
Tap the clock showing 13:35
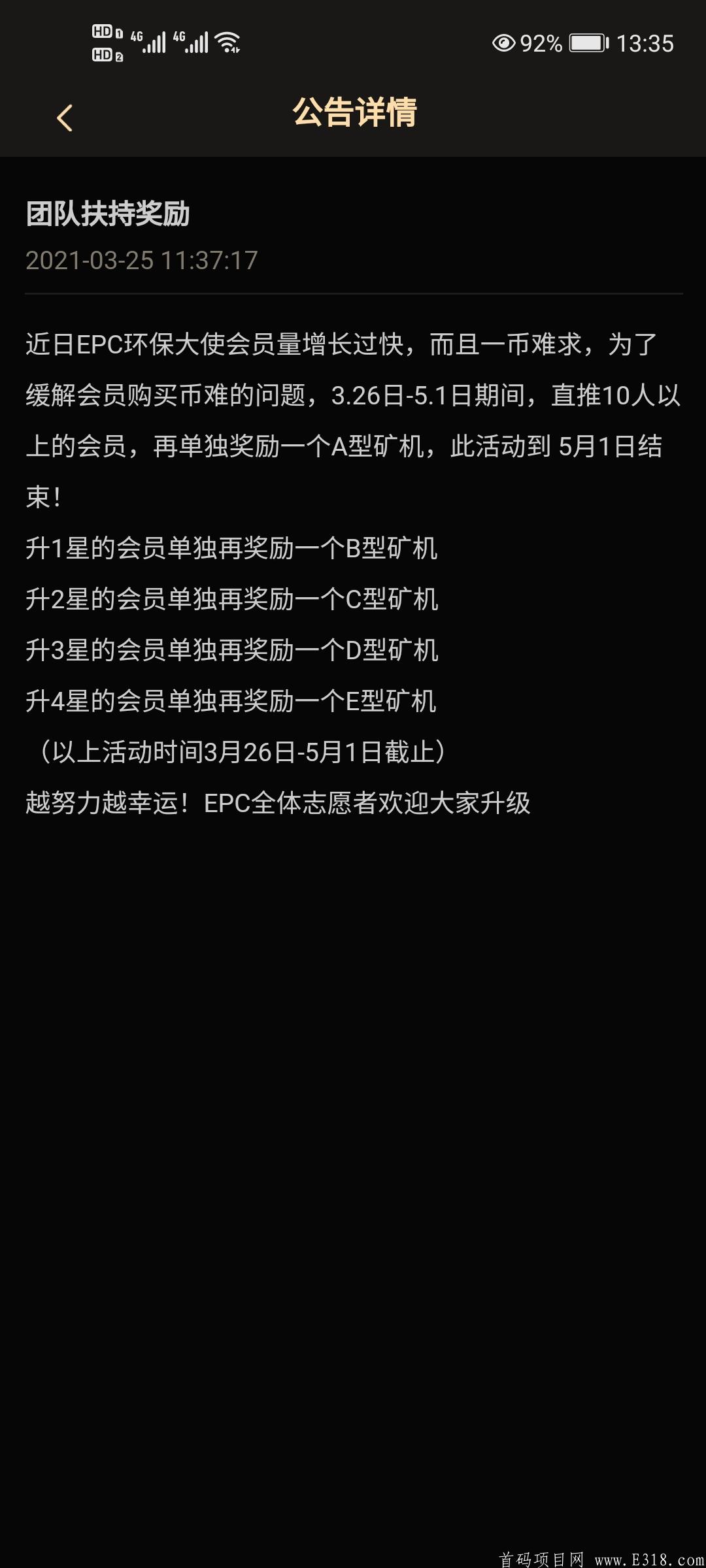(644, 44)
